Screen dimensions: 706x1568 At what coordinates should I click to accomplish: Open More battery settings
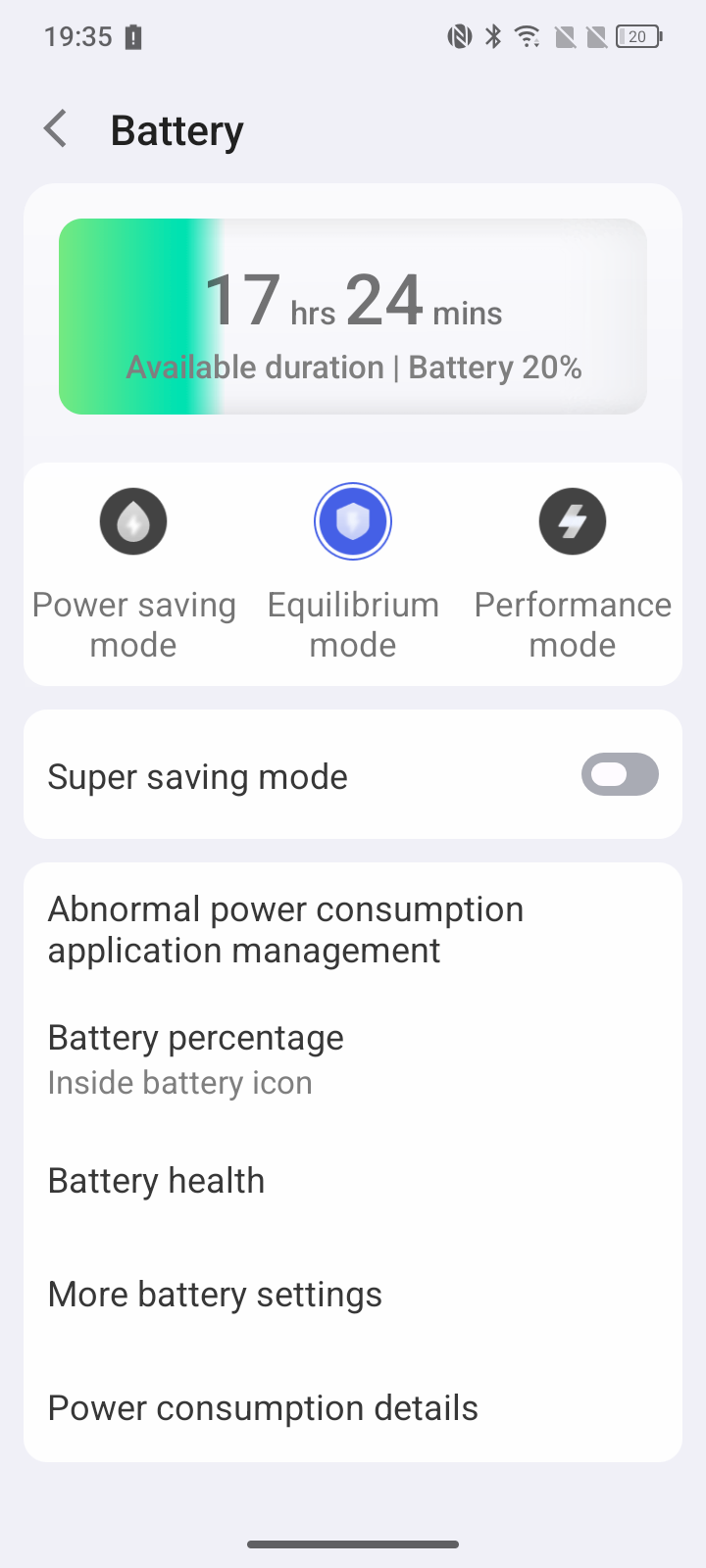[x=215, y=1295]
